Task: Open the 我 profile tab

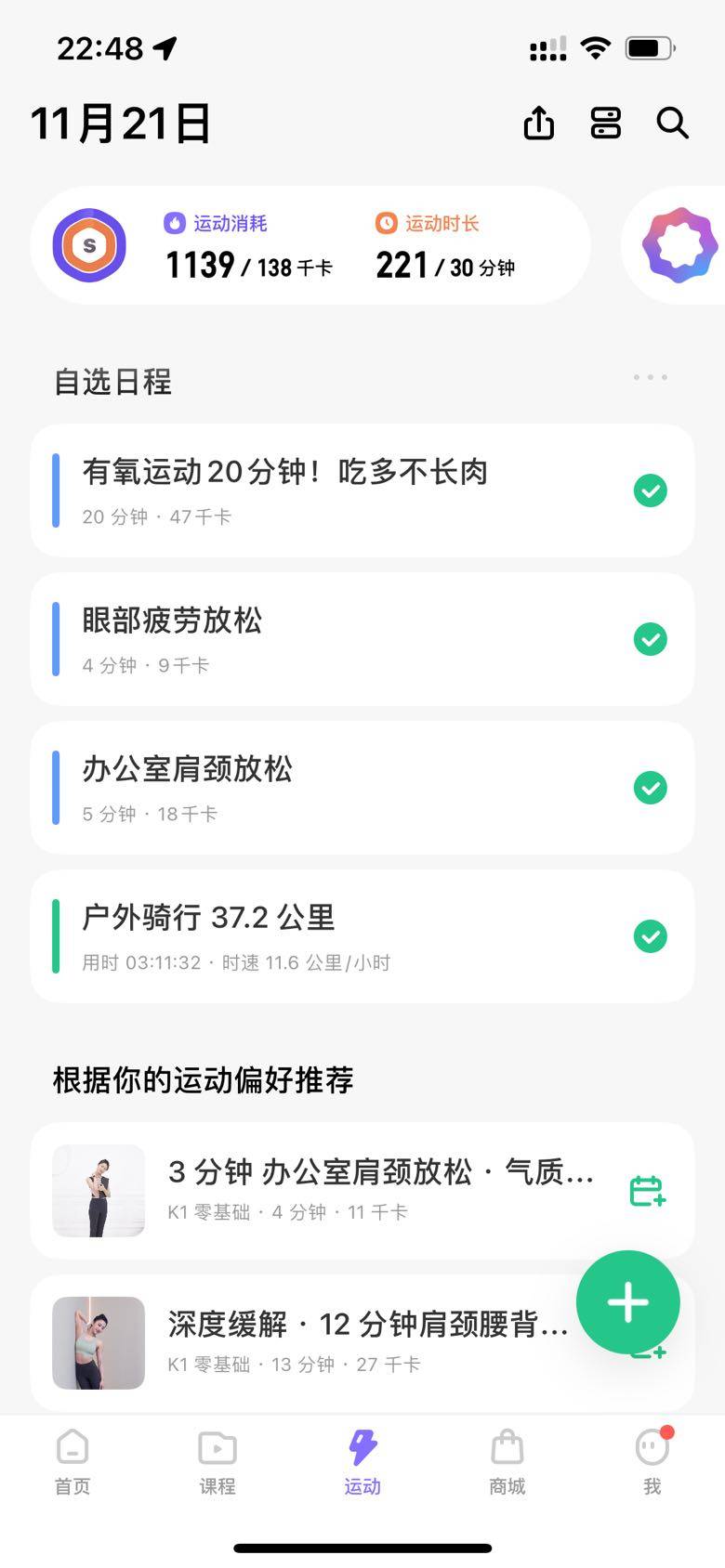Action: [652, 1462]
